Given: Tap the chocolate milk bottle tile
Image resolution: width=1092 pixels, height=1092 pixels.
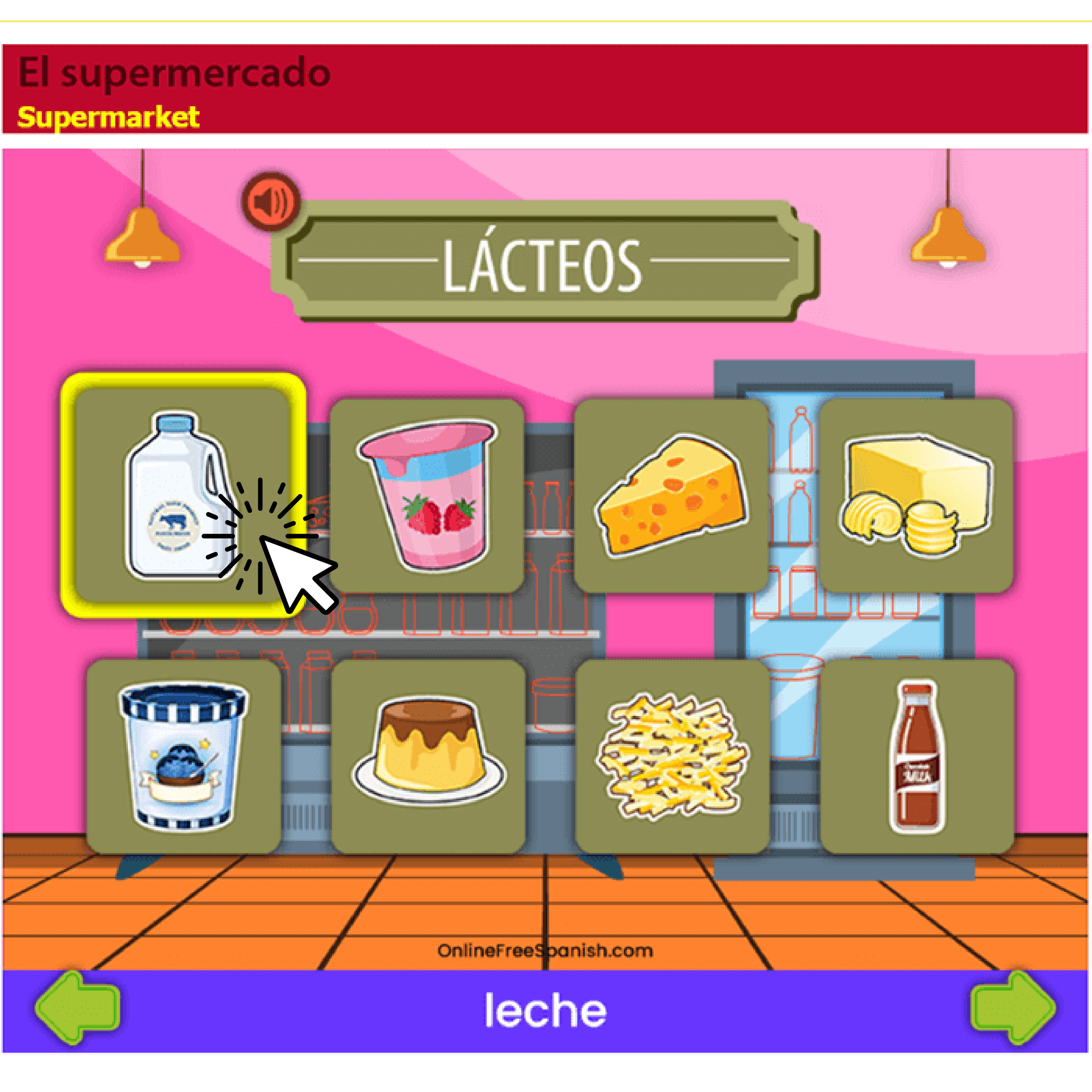Looking at the screenshot, I should [916, 756].
